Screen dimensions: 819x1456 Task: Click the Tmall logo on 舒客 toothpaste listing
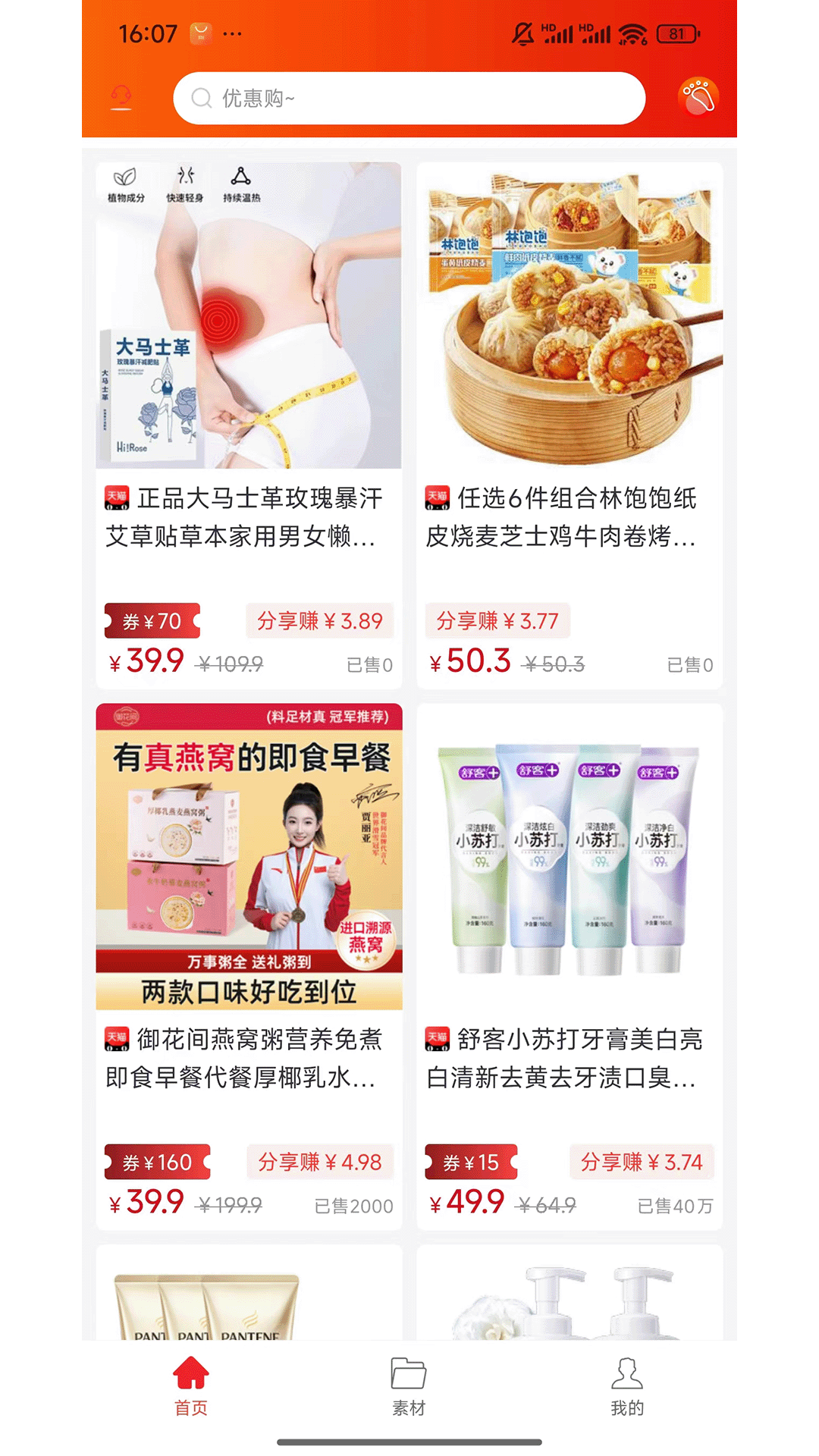coord(436,1040)
